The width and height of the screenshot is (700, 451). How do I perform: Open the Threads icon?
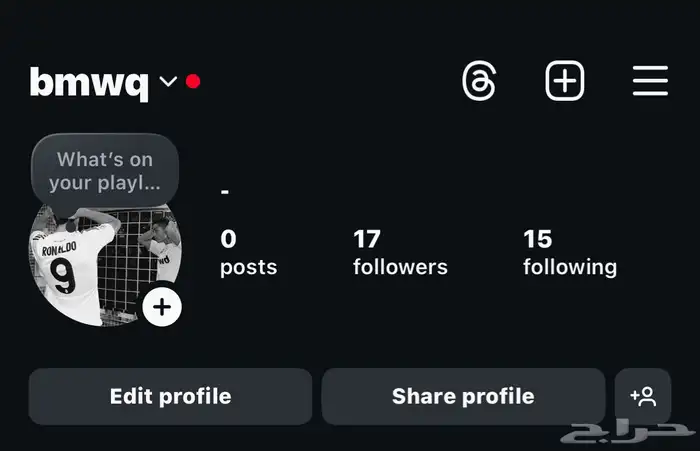479,81
